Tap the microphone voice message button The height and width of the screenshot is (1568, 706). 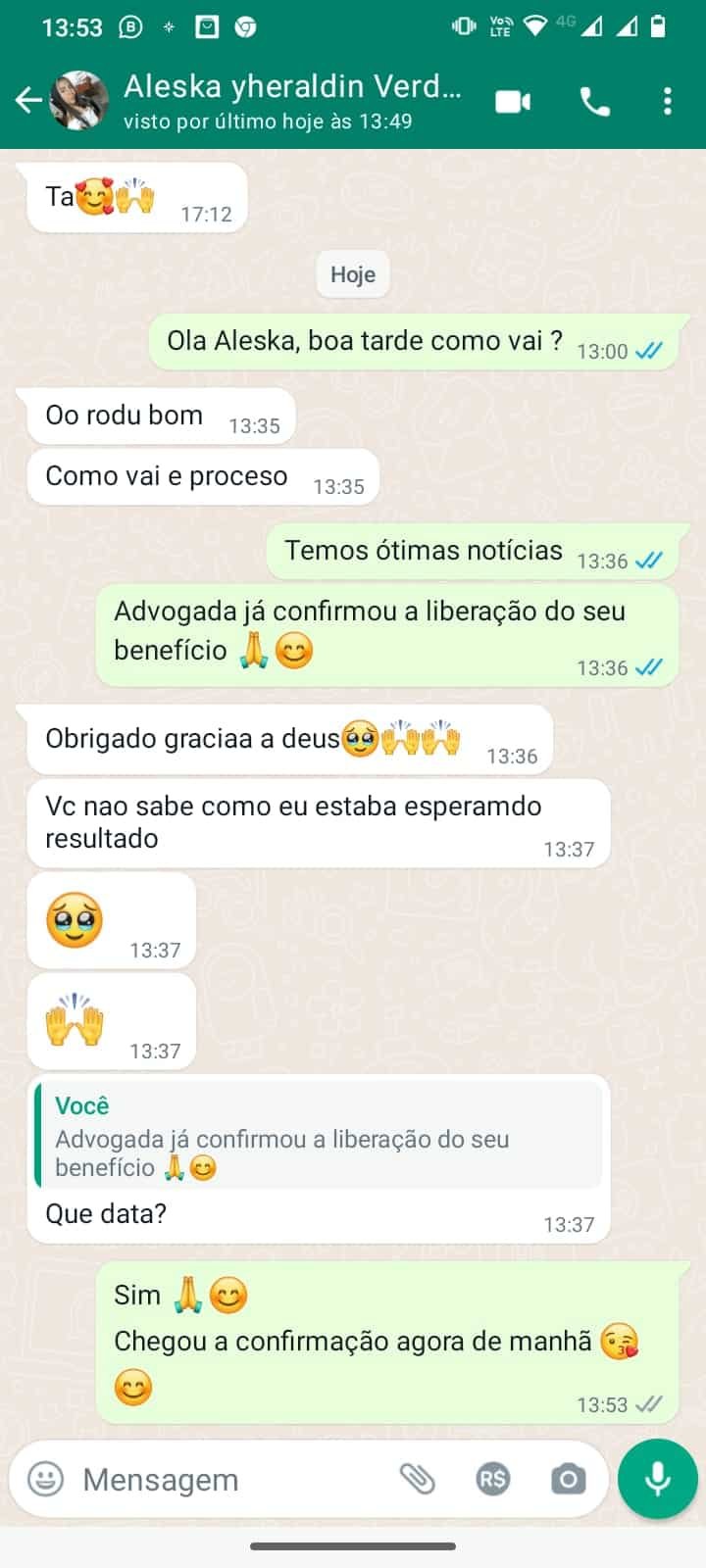click(x=657, y=1479)
